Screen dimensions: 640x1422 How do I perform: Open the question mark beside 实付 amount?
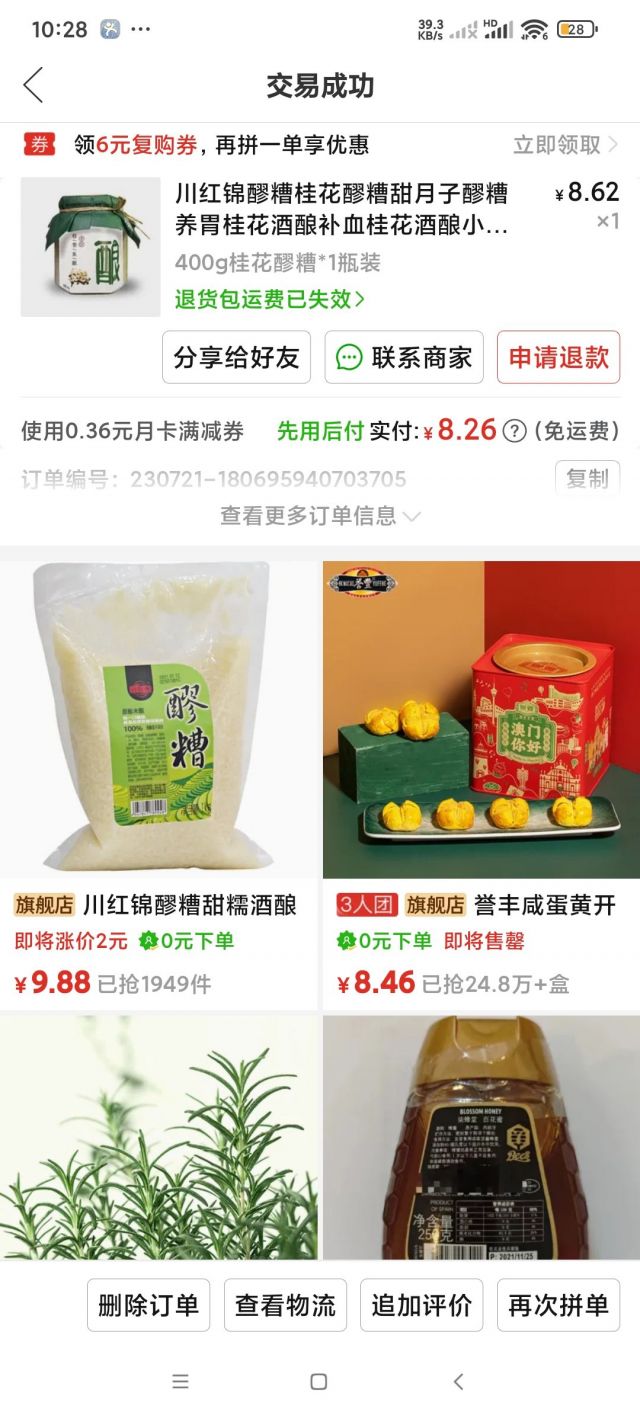[514, 431]
